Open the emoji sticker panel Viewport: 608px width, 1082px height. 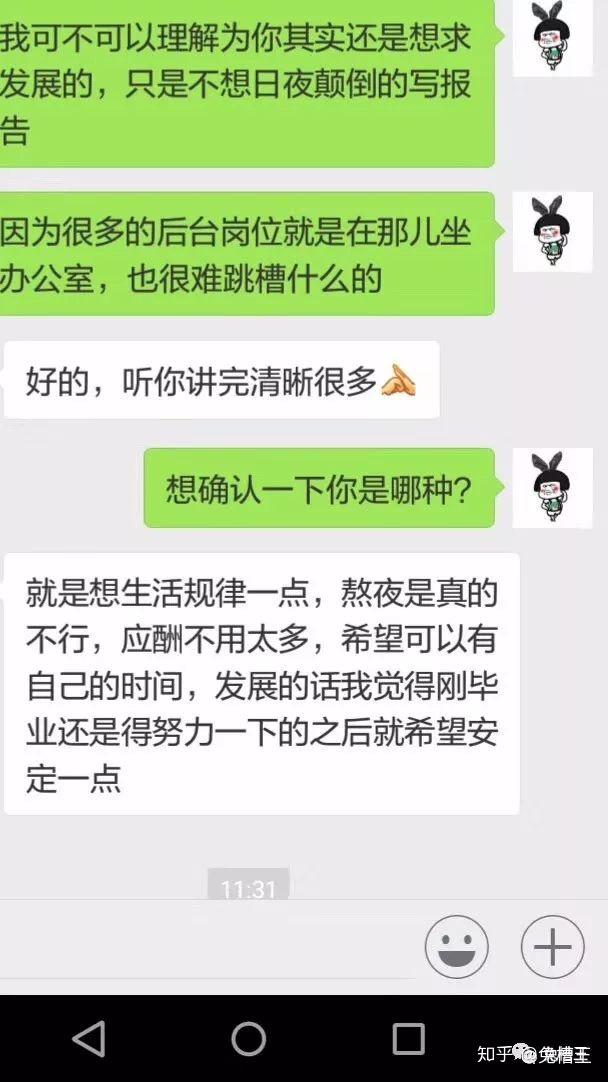456,946
